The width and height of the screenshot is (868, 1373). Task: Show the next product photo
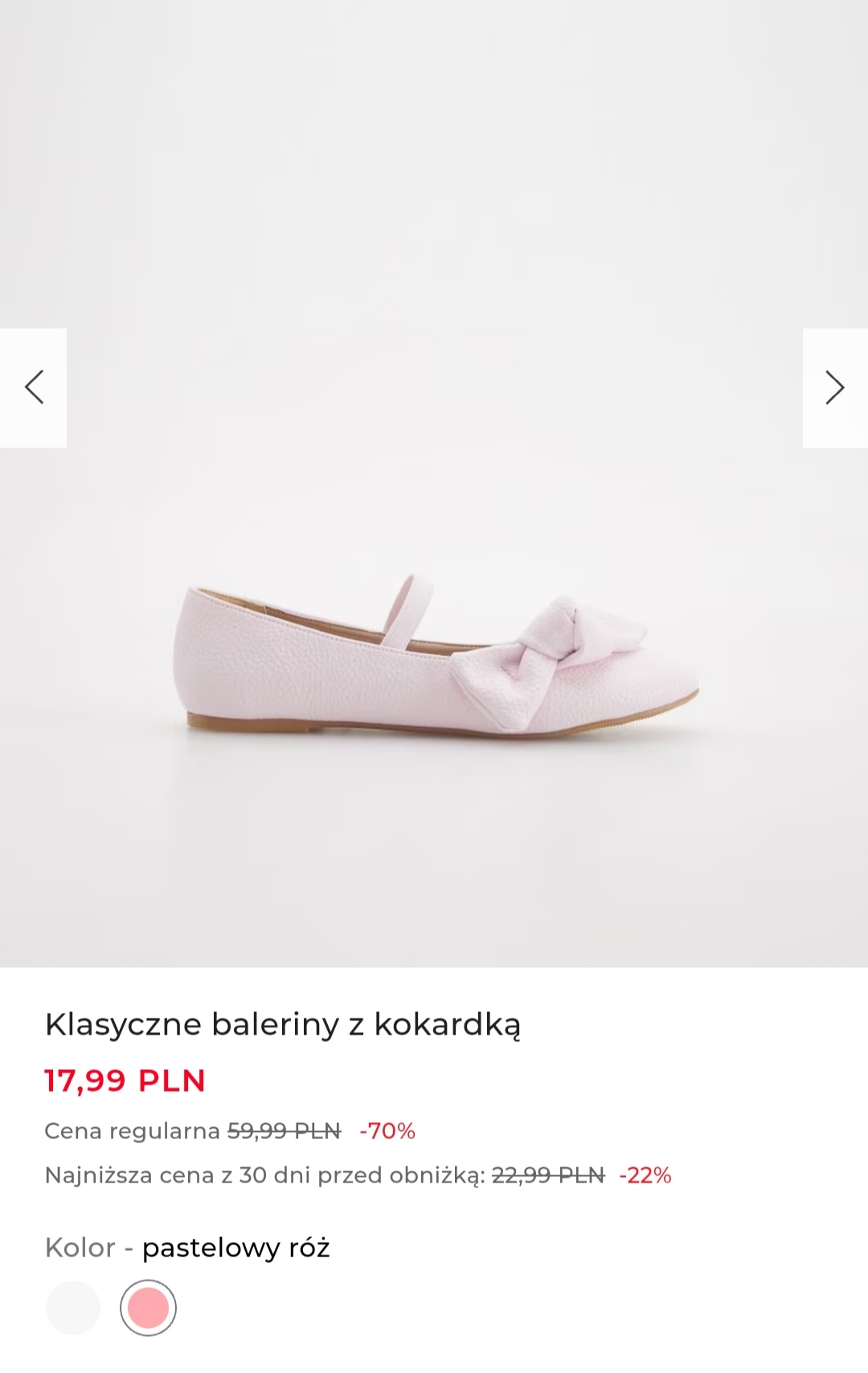(834, 387)
